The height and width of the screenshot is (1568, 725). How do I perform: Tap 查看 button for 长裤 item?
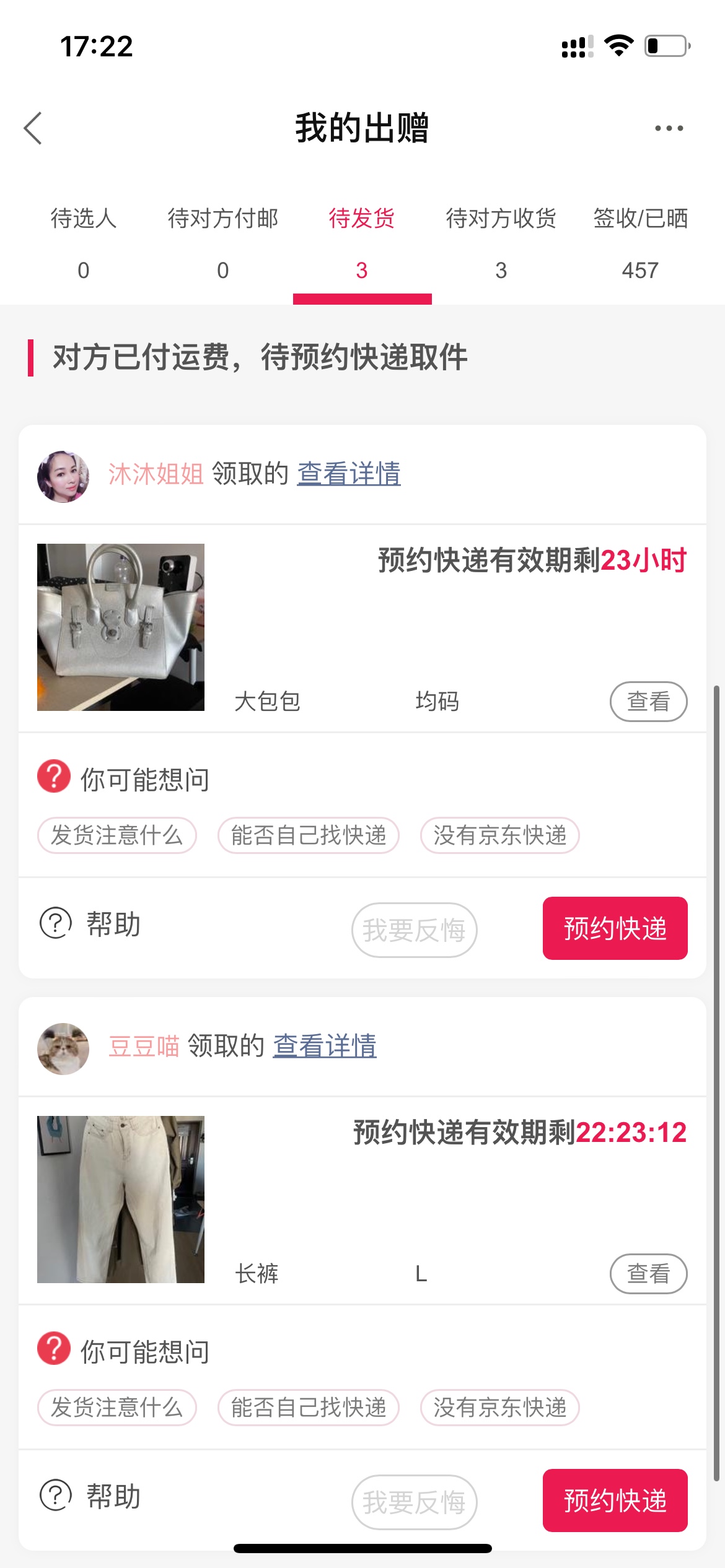pos(648,1274)
